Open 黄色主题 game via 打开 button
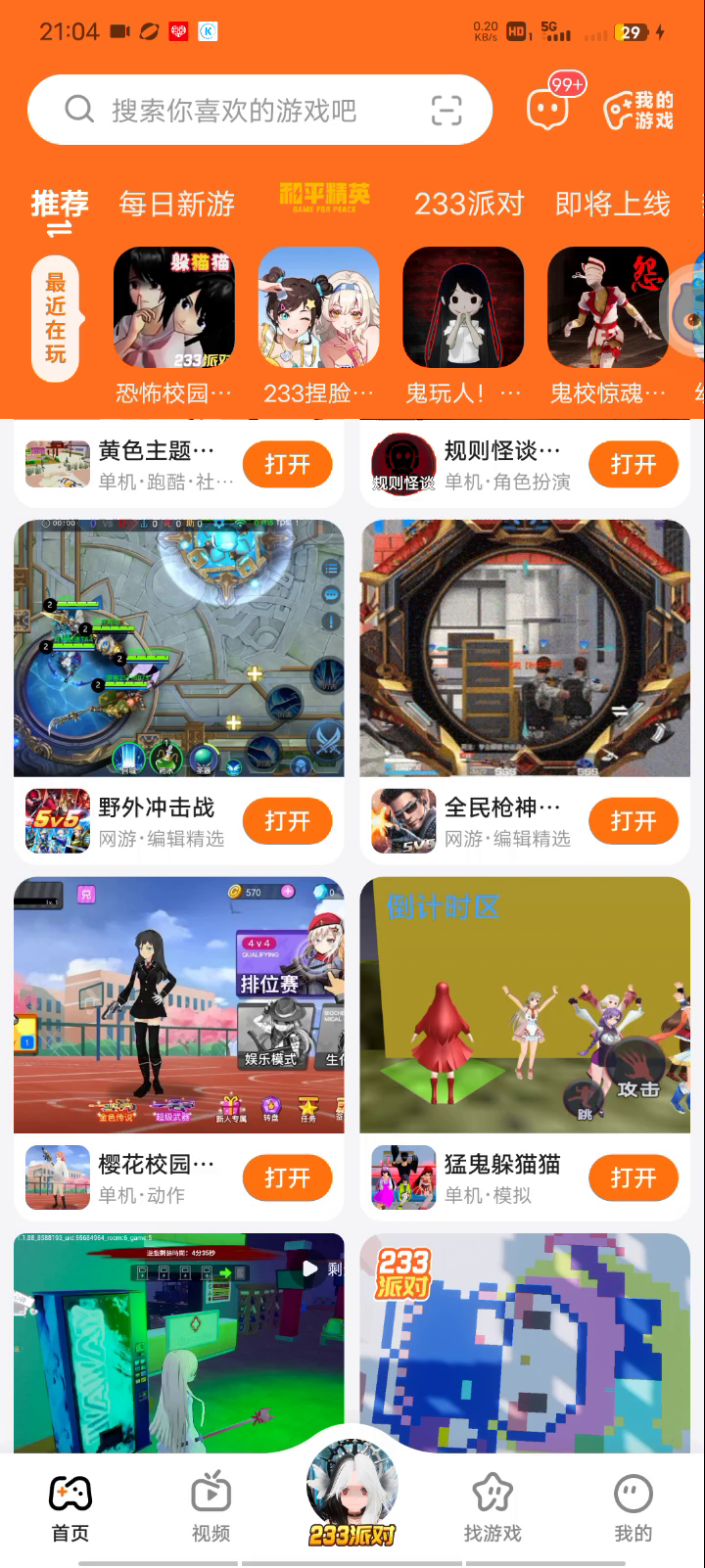This screenshot has height=1568, width=705. click(287, 464)
